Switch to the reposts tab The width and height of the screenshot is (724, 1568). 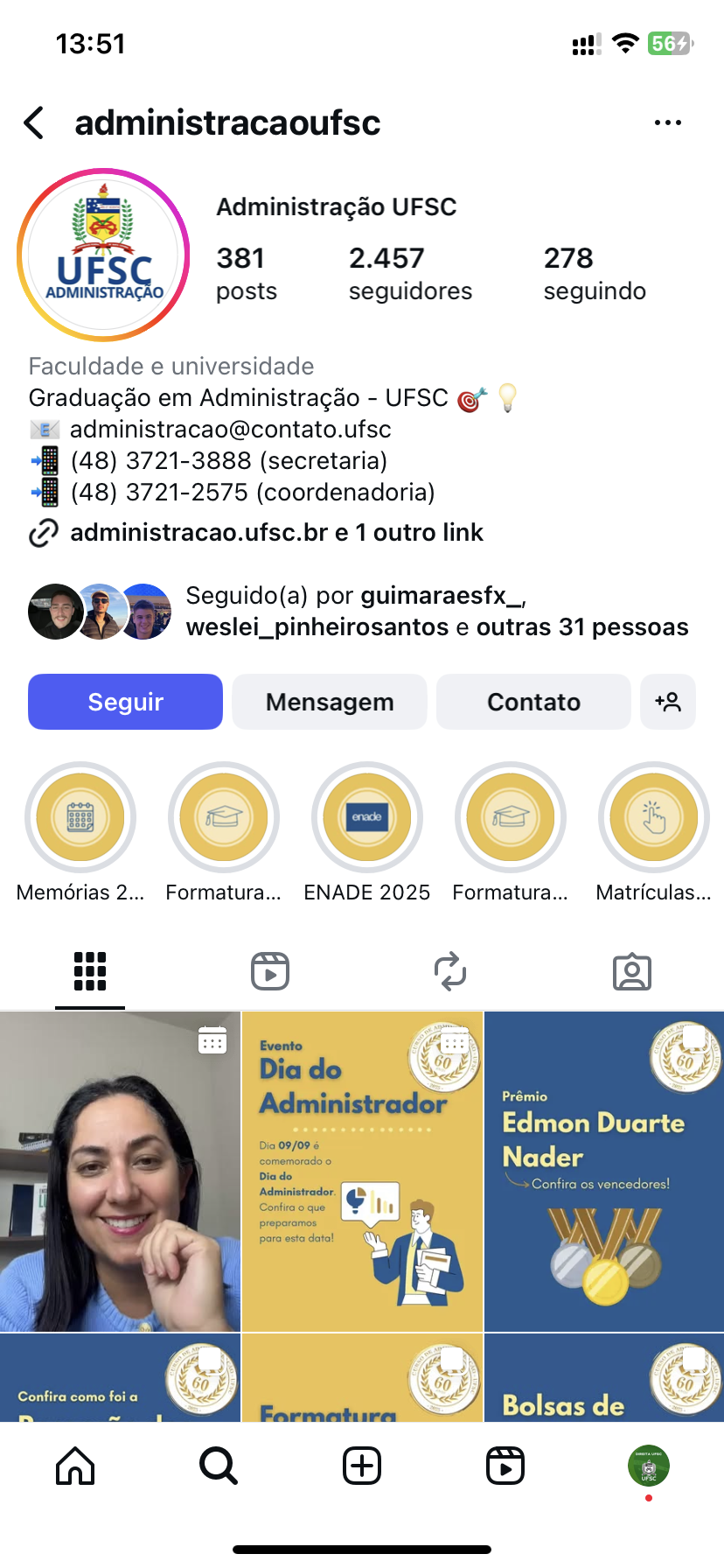click(x=450, y=971)
